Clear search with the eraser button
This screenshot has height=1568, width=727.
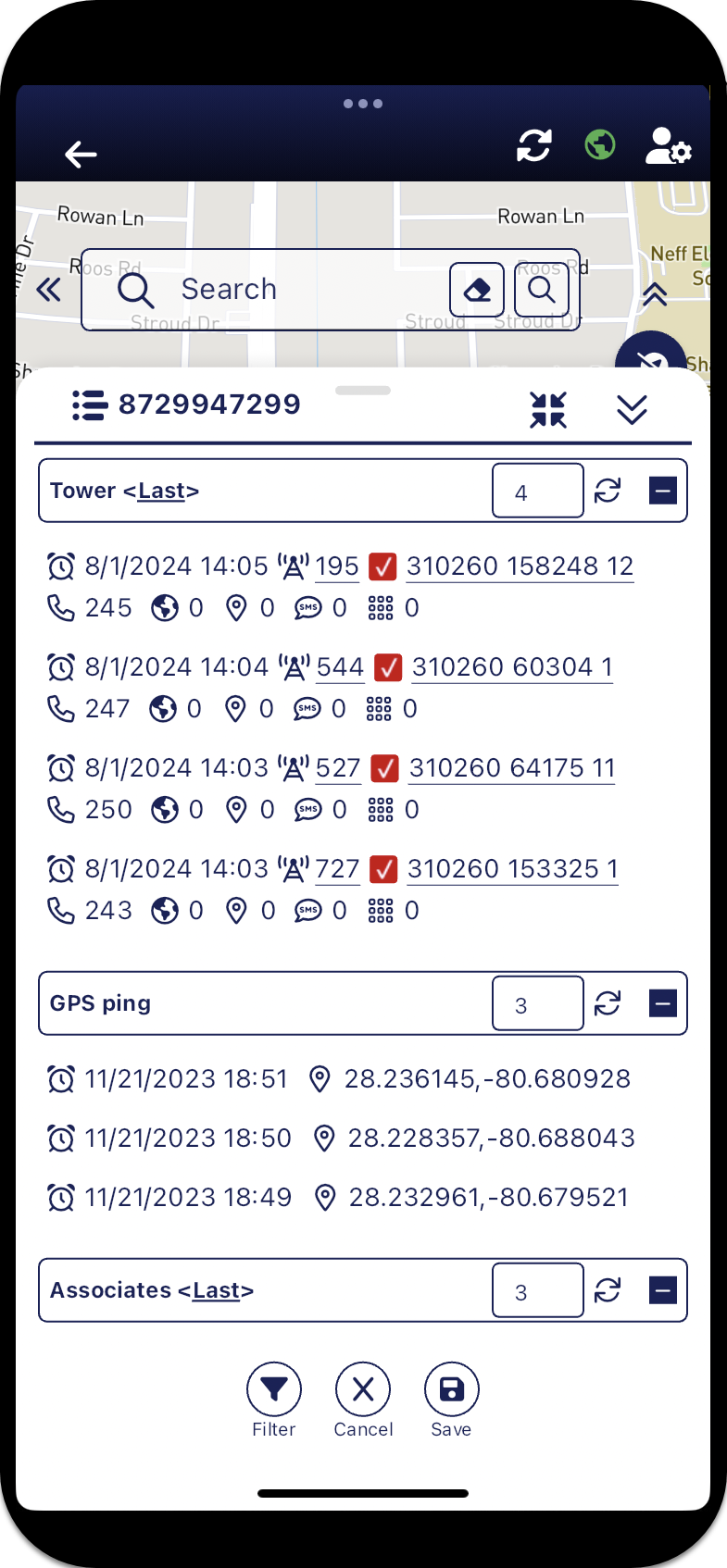[477, 290]
